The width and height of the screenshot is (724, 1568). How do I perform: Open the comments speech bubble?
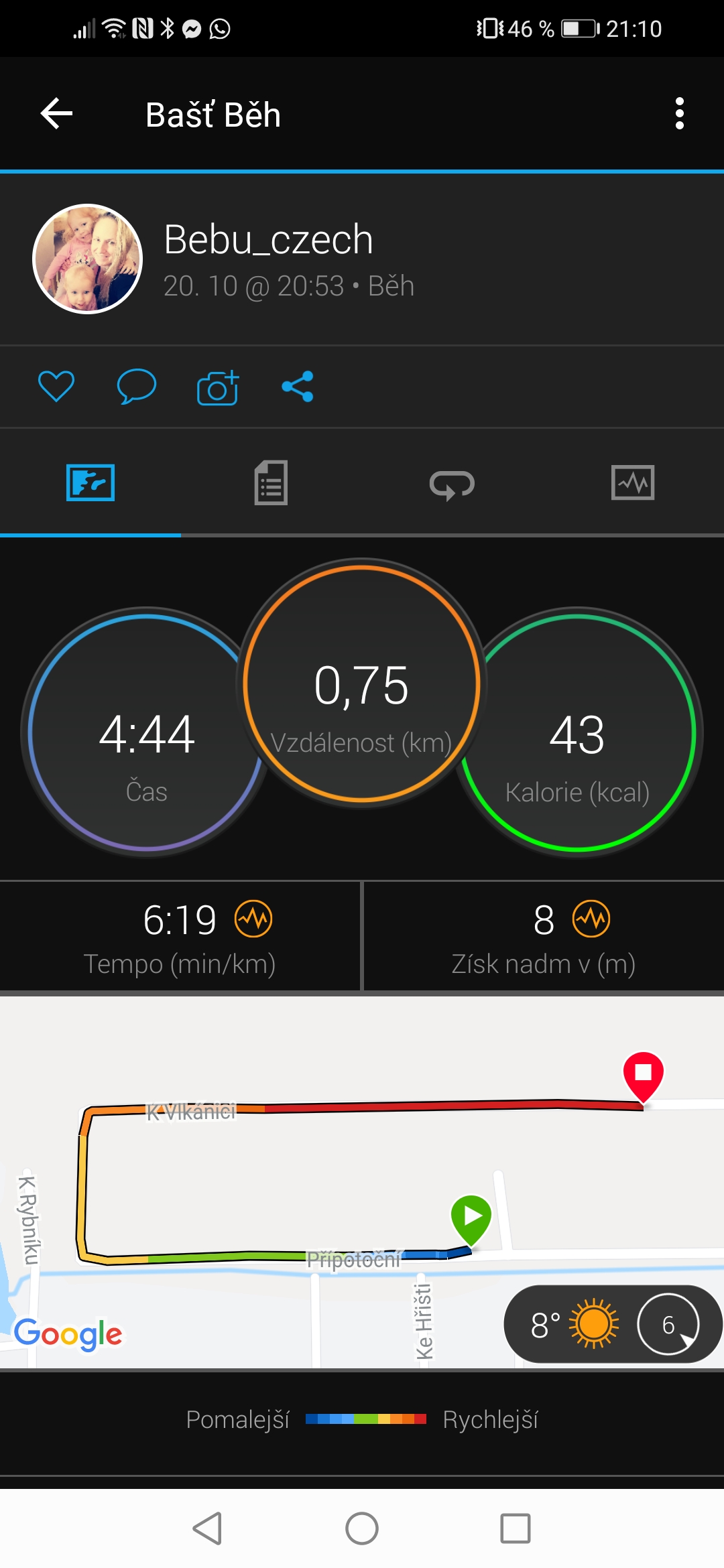137,387
